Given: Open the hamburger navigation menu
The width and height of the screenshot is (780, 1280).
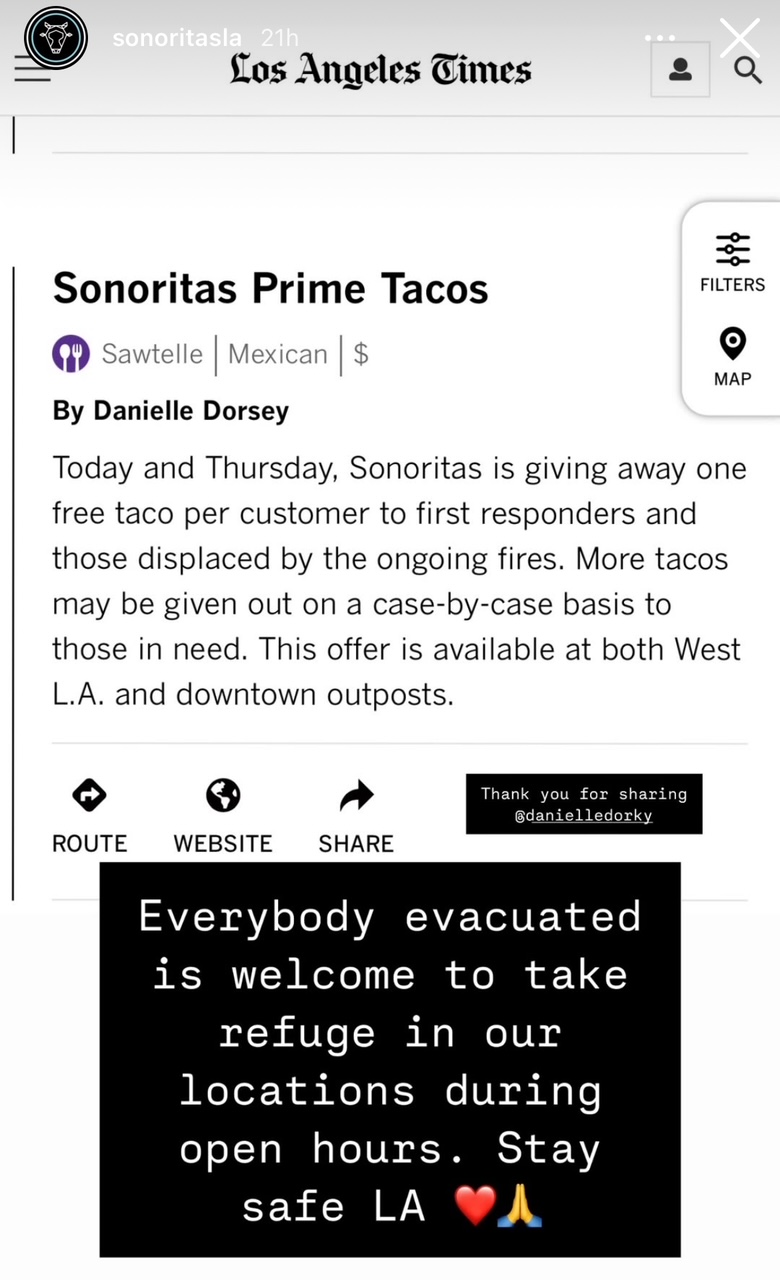Looking at the screenshot, I should coord(33,70).
